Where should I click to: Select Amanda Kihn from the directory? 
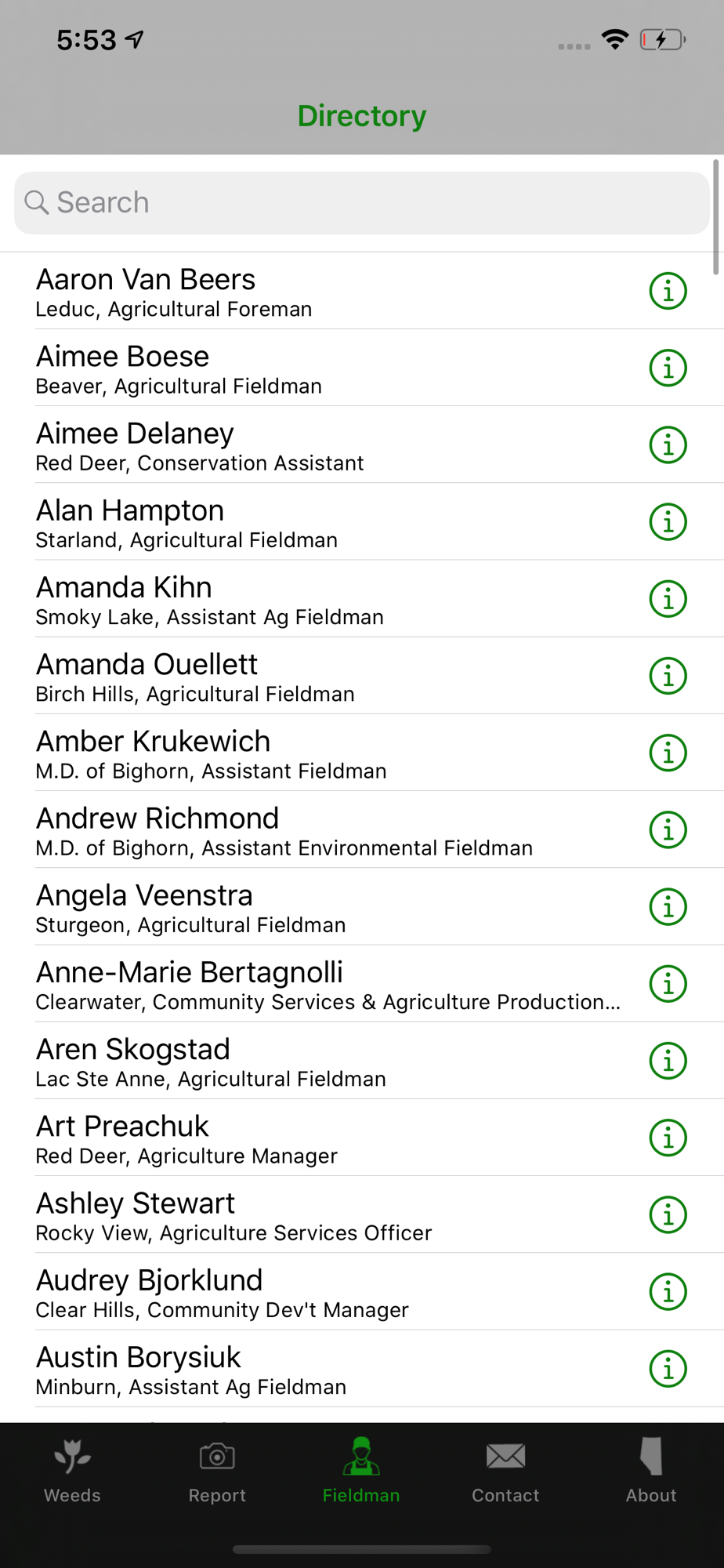[313, 599]
